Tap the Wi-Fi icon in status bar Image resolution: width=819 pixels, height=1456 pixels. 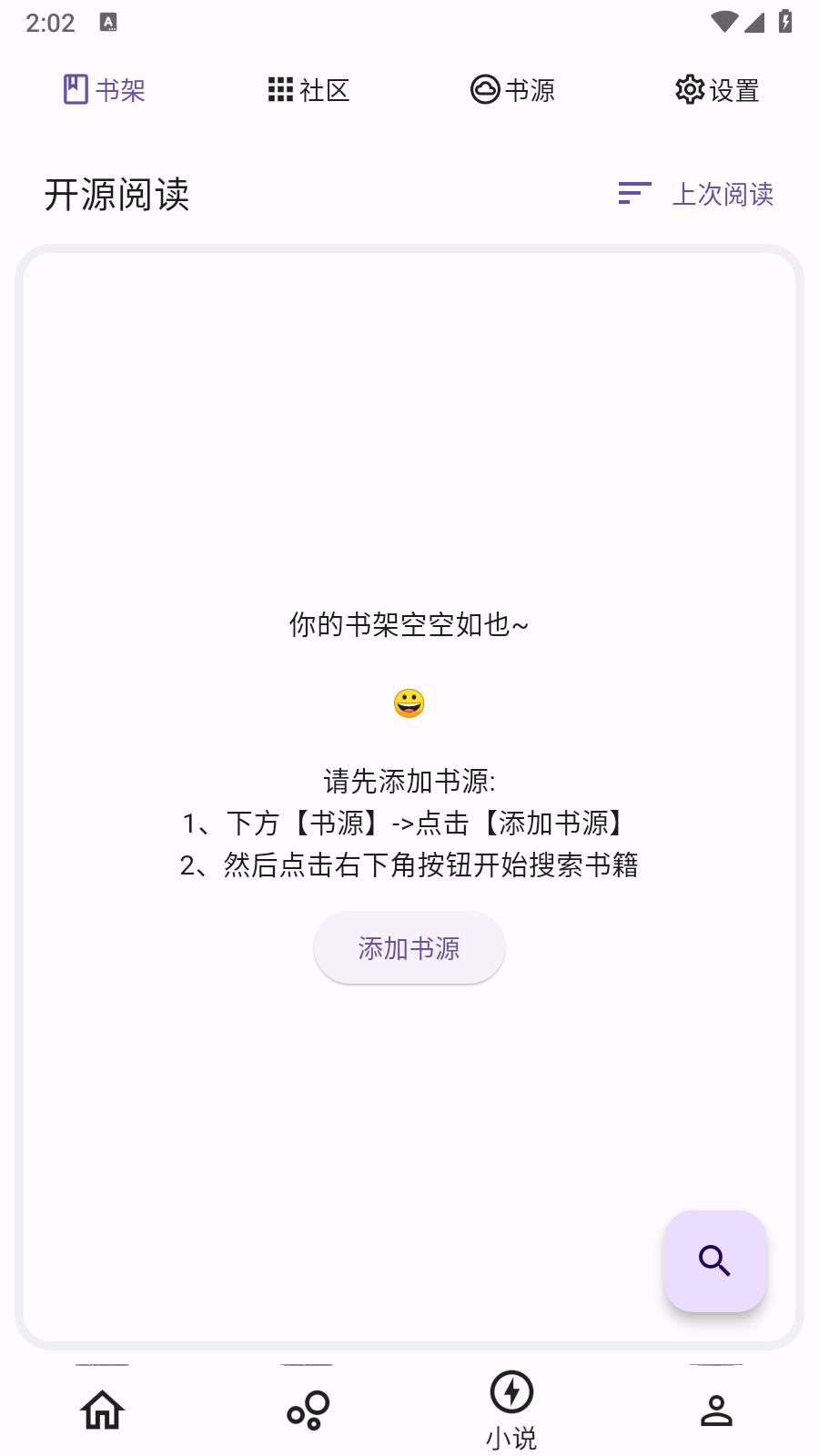click(x=723, y=22)
